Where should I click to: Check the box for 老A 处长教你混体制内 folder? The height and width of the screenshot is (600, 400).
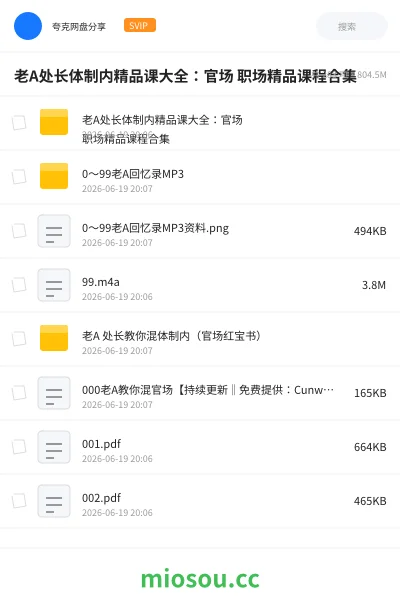click(x=19, y=339)
